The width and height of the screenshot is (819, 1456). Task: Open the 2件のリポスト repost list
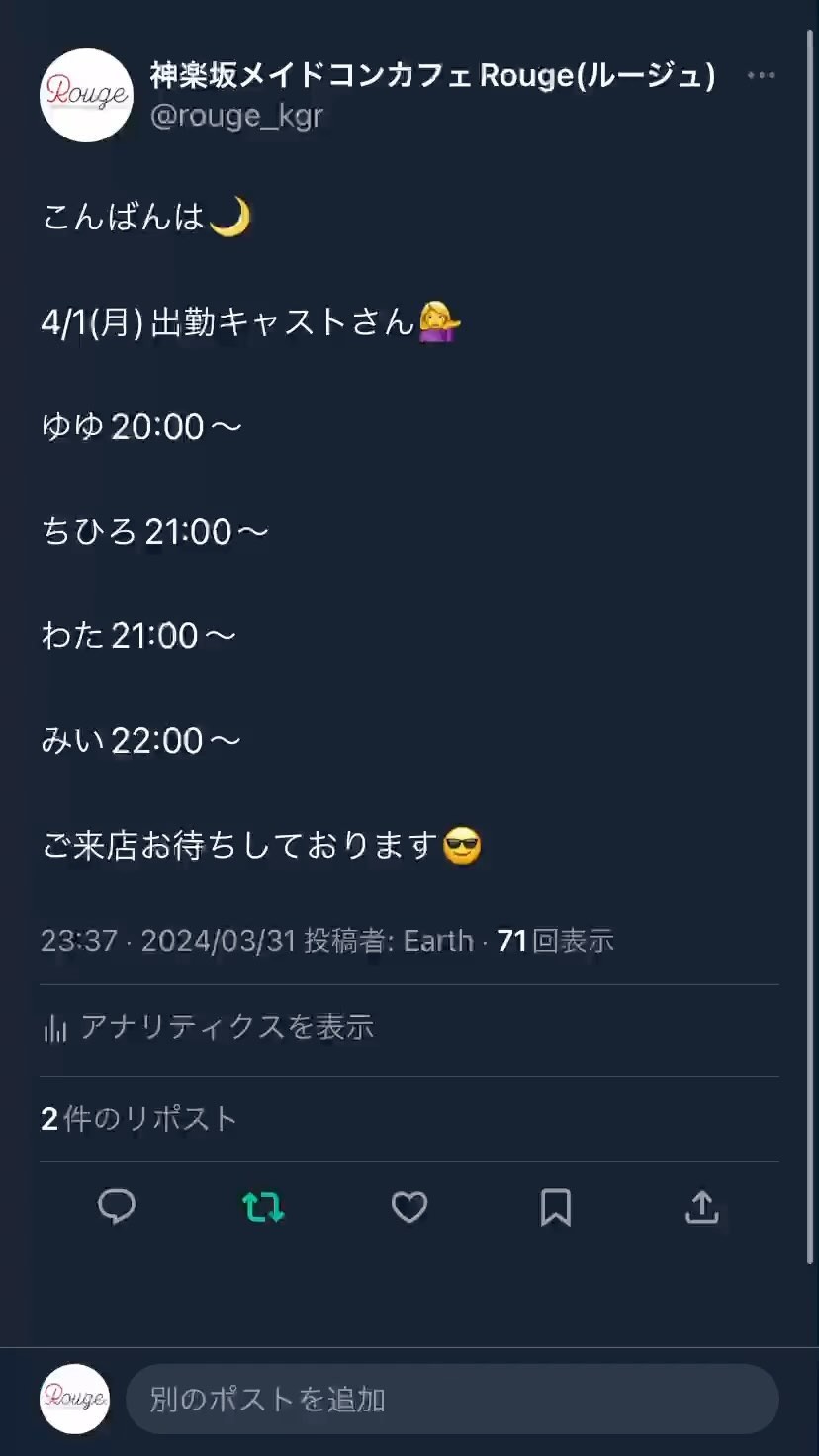coord(139,1119)
